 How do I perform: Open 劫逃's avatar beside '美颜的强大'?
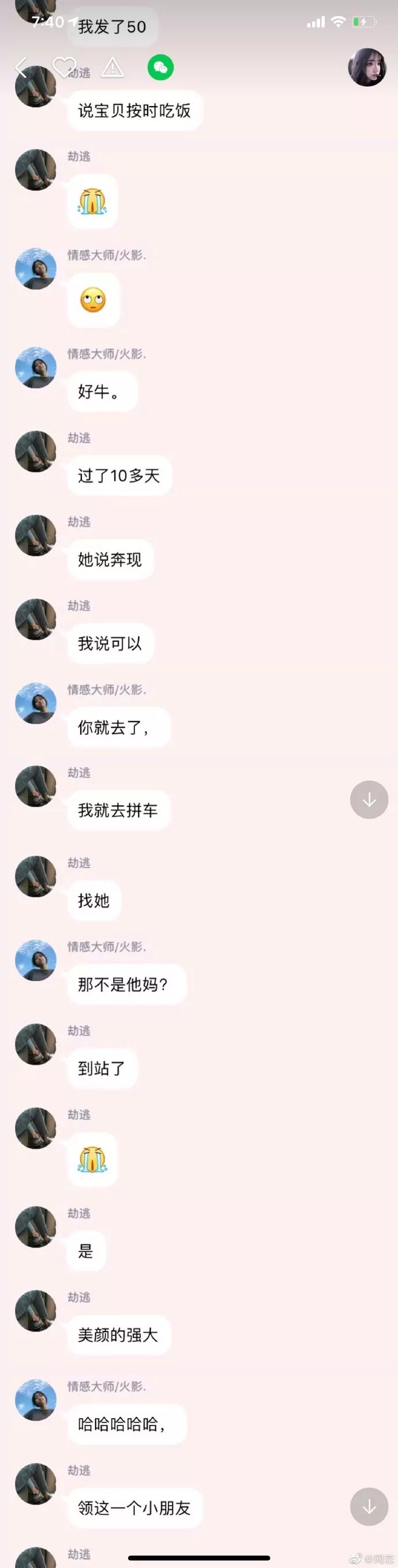[35, 1311]
